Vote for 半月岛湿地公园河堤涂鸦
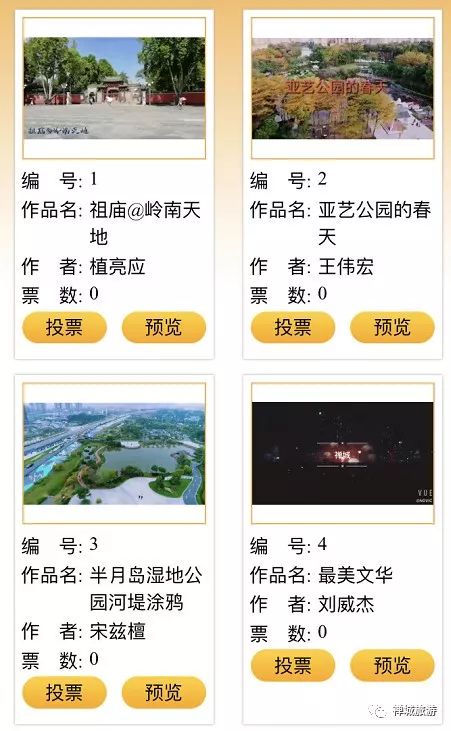Screen dimensions: 451x731 pyautogui.click(x=64, y=692)
